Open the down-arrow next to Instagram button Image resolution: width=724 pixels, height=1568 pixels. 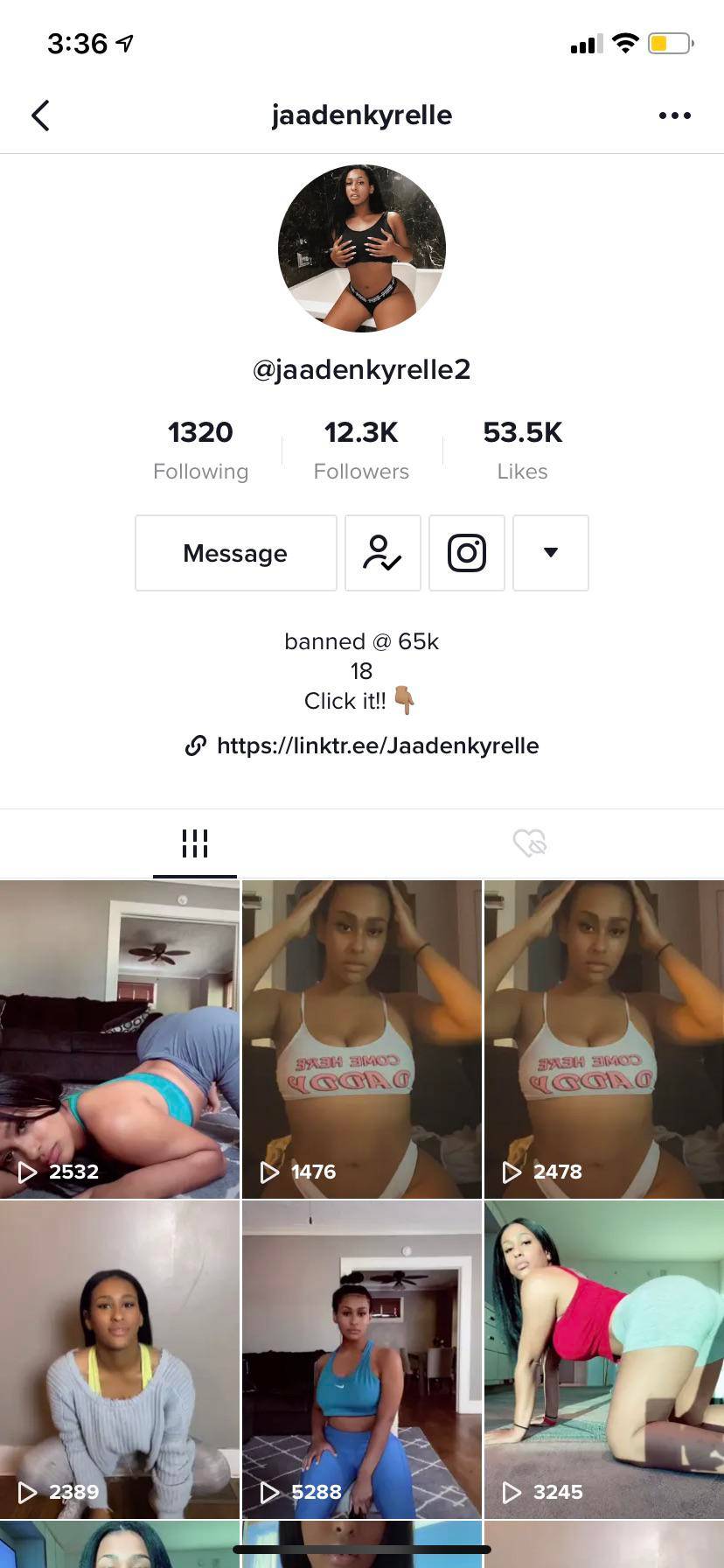pyautogui.click(x=551, y=553)
